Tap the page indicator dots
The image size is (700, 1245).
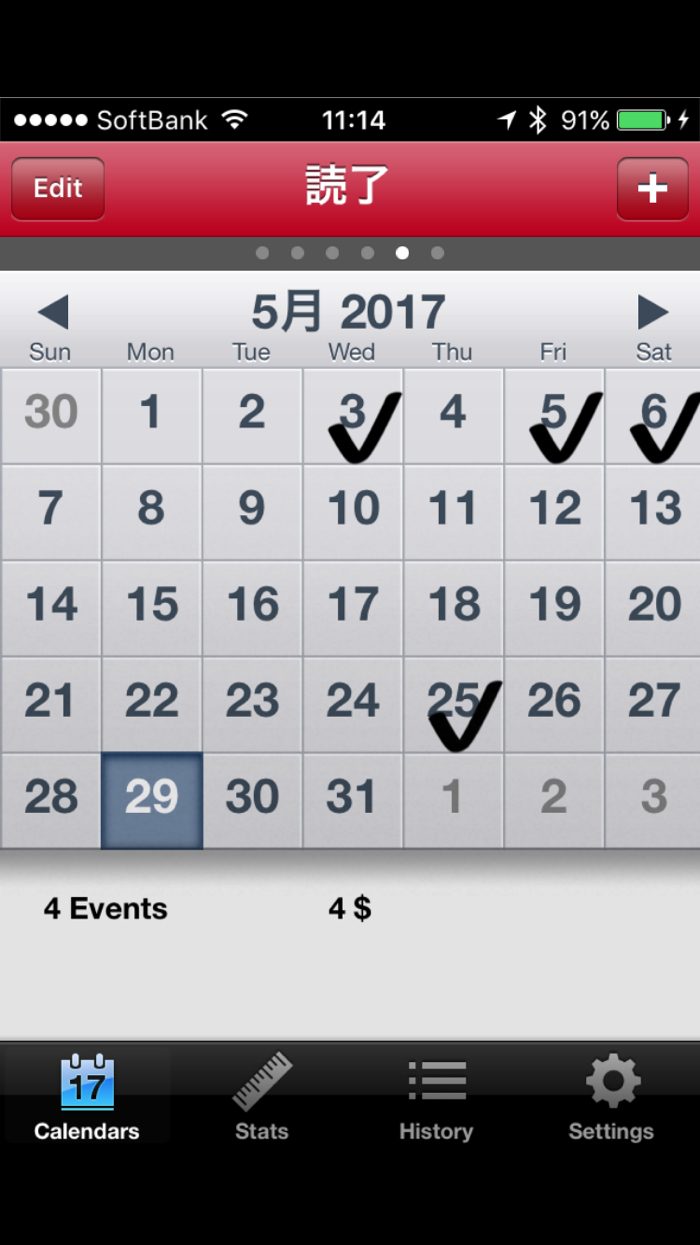tap(350, 253)
